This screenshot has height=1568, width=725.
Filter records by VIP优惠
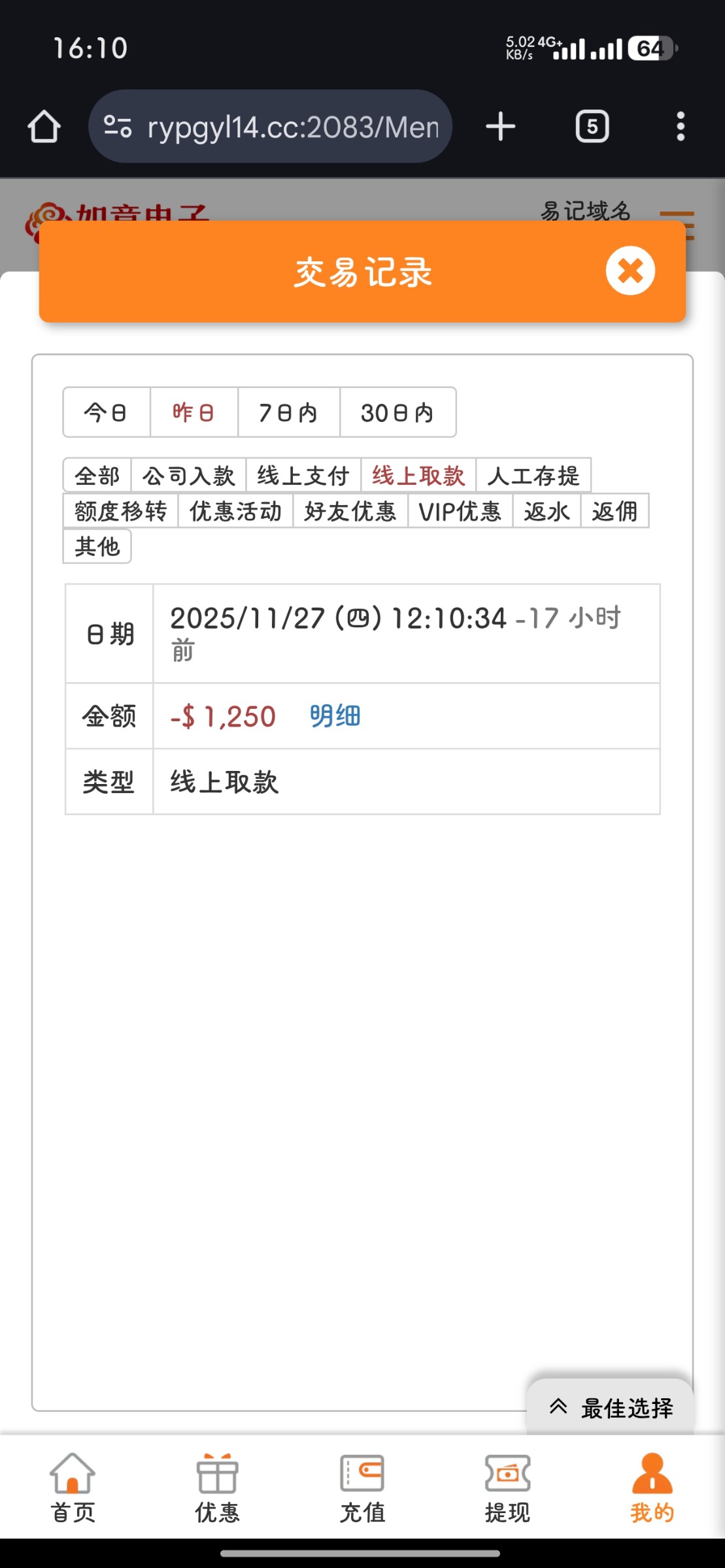click(x=460, y=511)
